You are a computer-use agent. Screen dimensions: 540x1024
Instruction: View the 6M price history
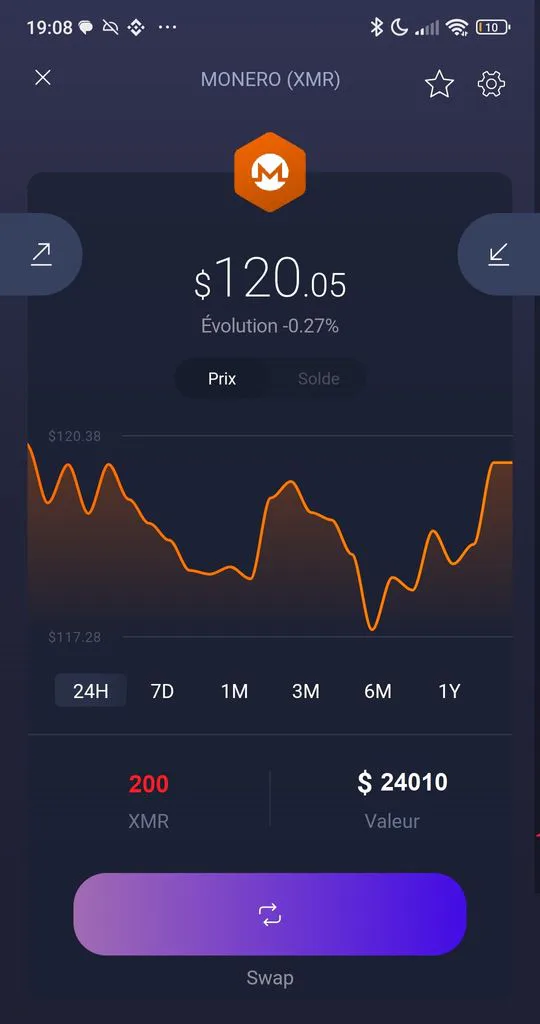(x=377, y=691)
